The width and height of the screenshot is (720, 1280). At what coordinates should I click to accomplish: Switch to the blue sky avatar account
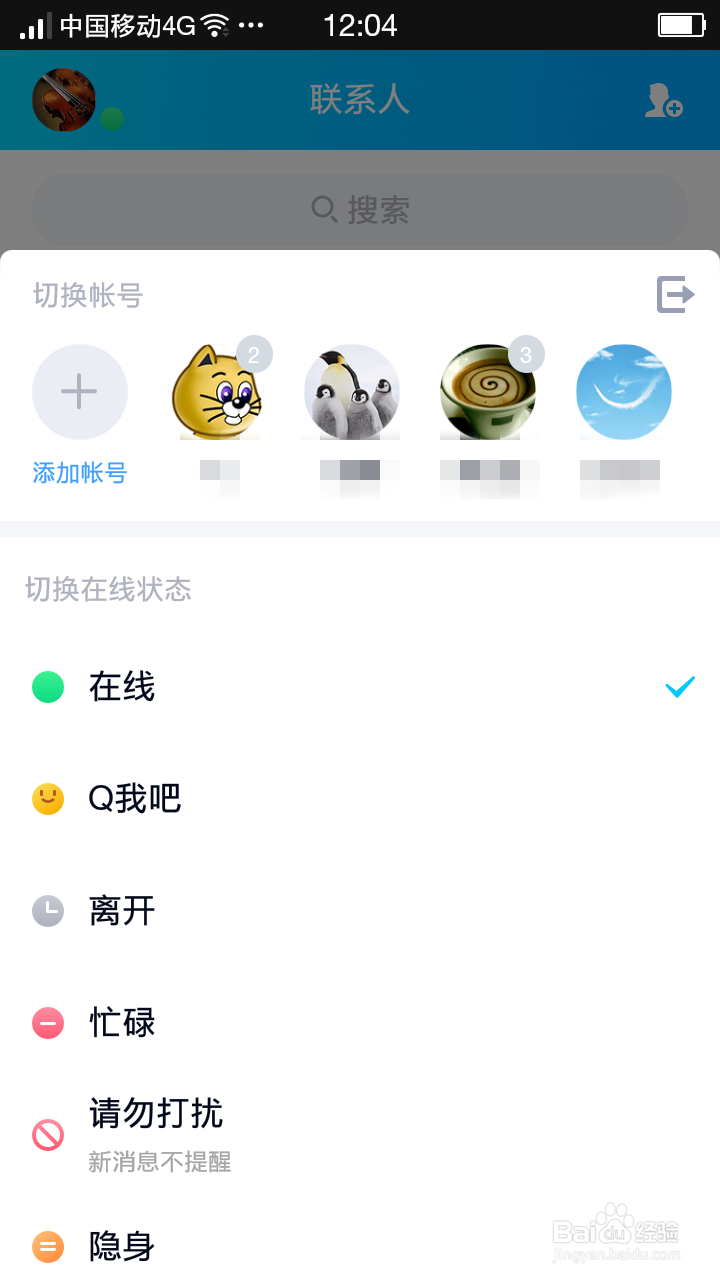(623, 393)
